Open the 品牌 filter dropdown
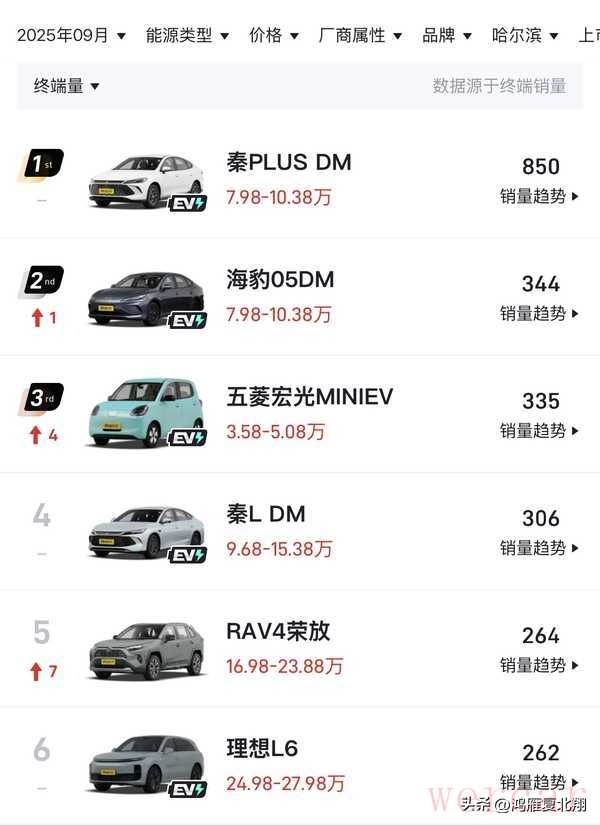Image resolution: width=600 pixels, height=825 pixels. pyautogui.click(x=446, y=35)
